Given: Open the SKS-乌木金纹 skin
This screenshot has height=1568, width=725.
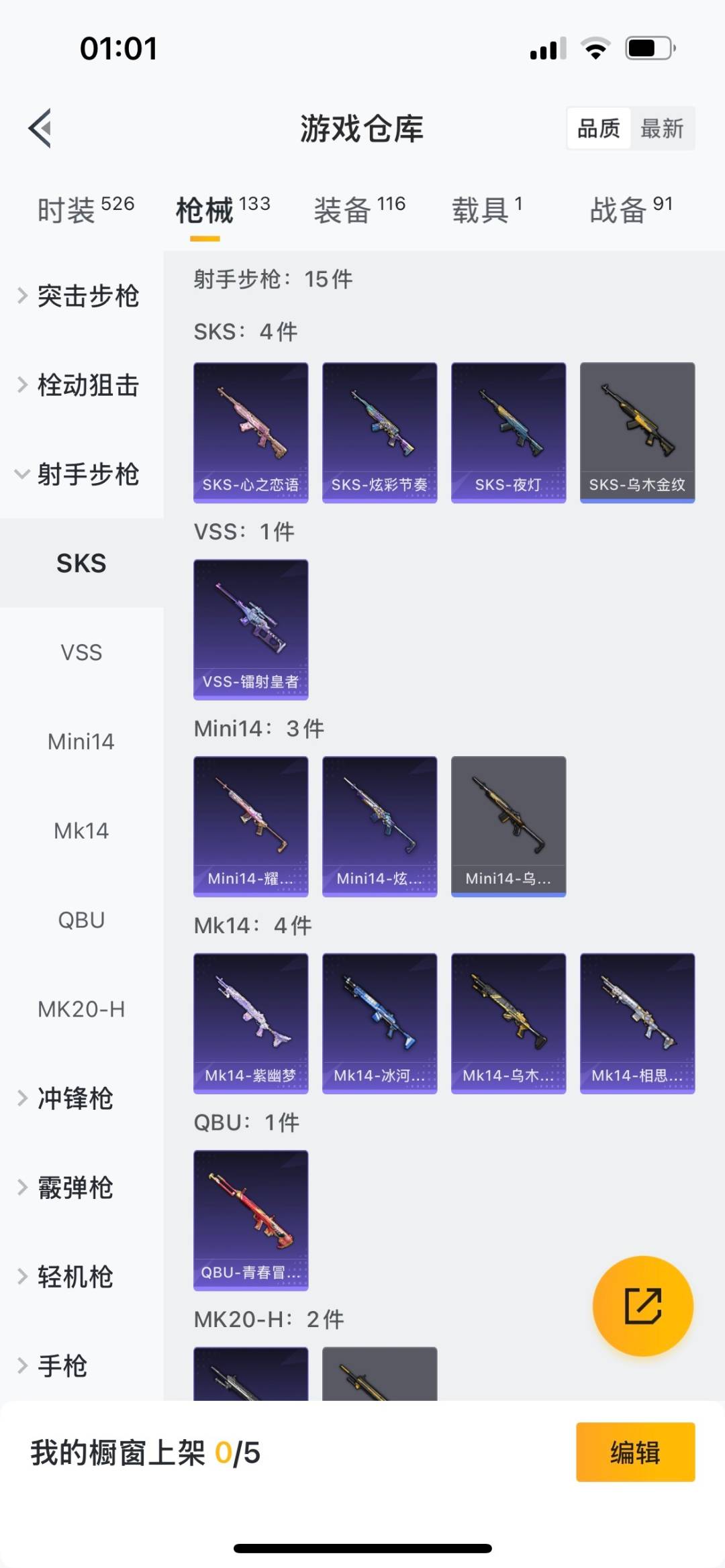Looking at the screenshot, I should [637, 432].
